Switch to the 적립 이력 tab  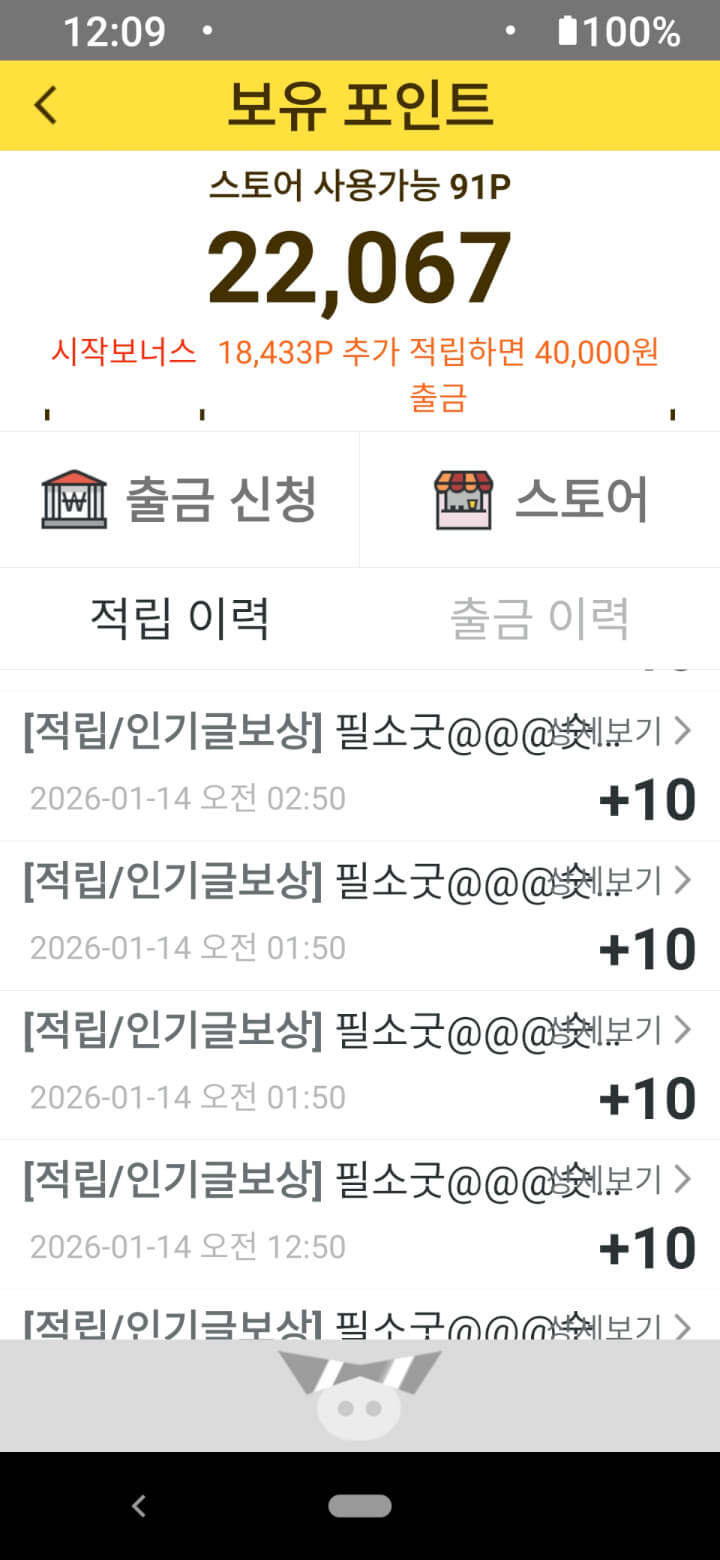tap(180, 619)
